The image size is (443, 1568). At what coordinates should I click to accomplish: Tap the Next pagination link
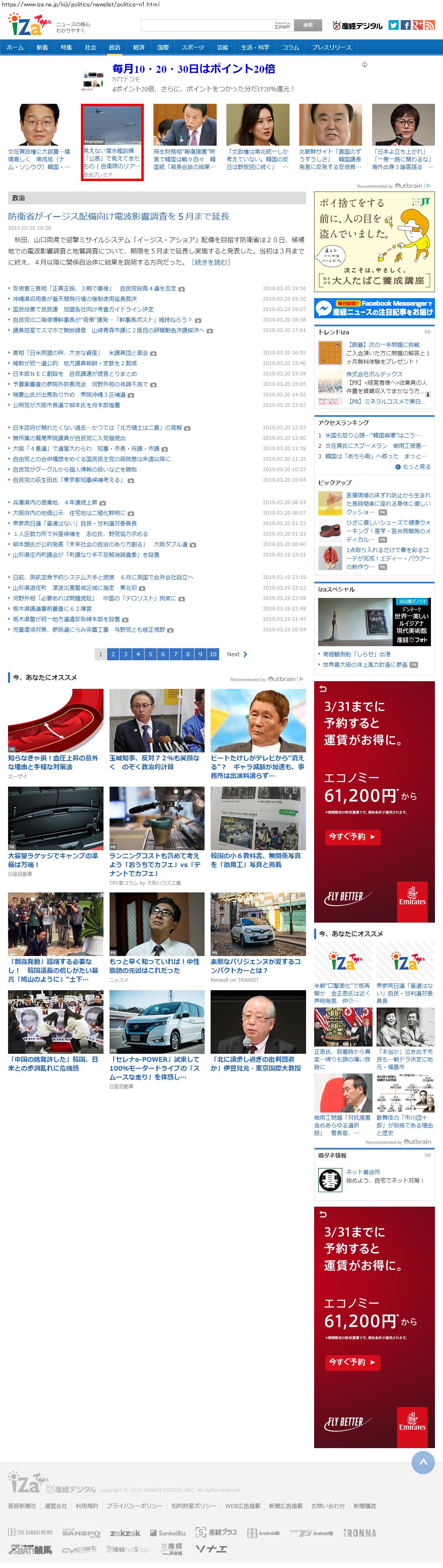pos(236,654)
